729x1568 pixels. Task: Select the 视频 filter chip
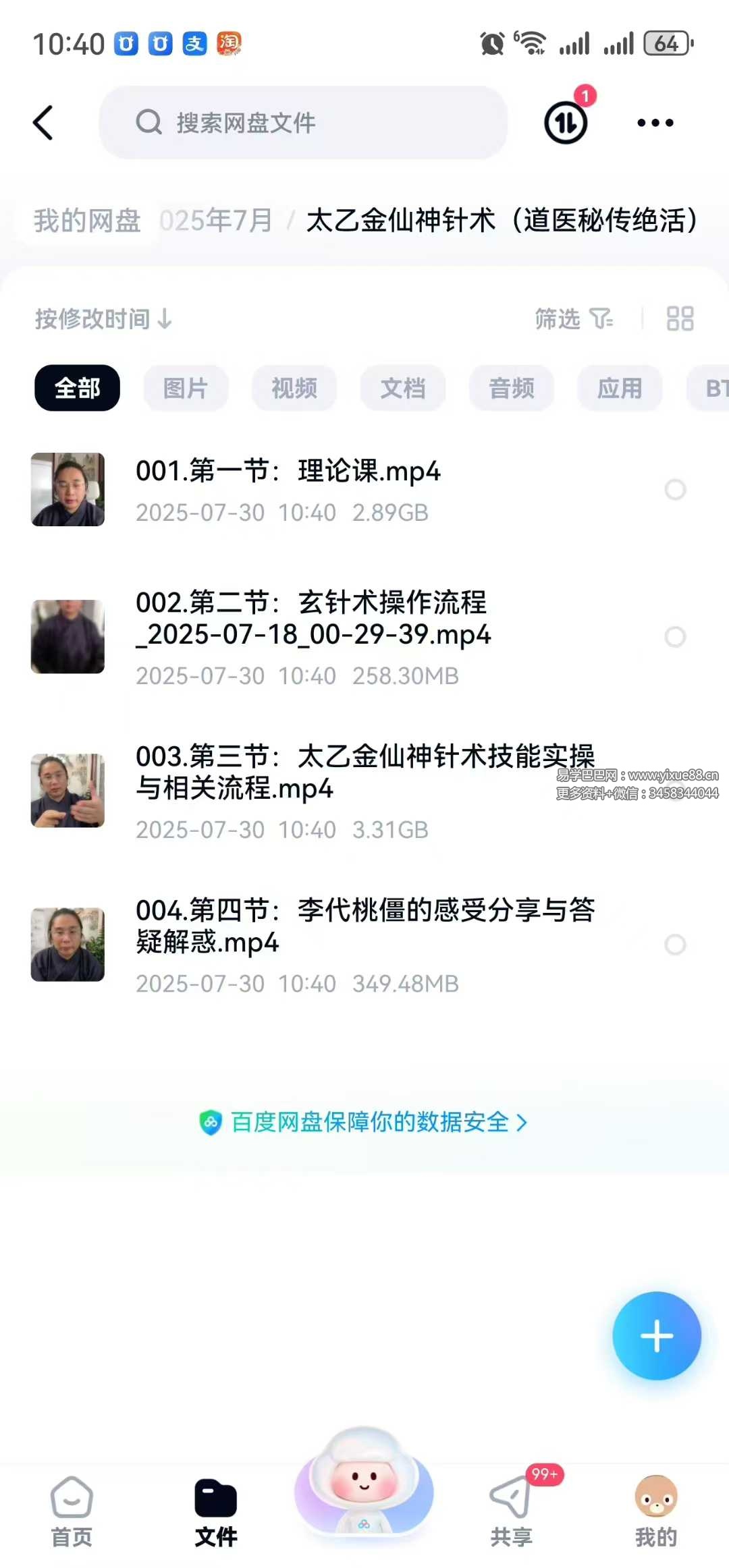pos(294,388)
